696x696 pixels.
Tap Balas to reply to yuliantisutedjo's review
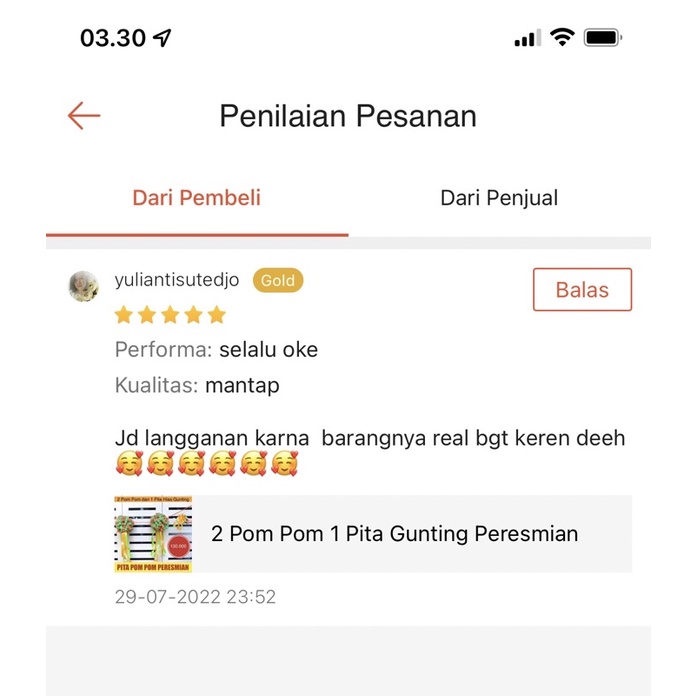582,290
